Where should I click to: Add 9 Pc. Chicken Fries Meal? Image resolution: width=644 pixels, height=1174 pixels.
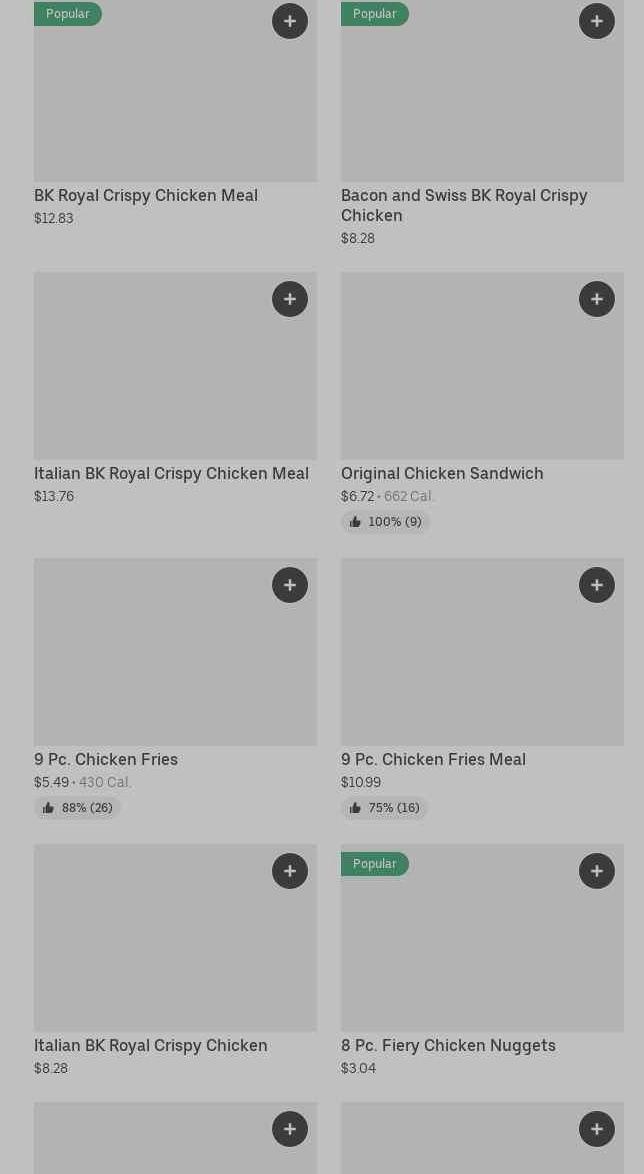pos(597,585)
